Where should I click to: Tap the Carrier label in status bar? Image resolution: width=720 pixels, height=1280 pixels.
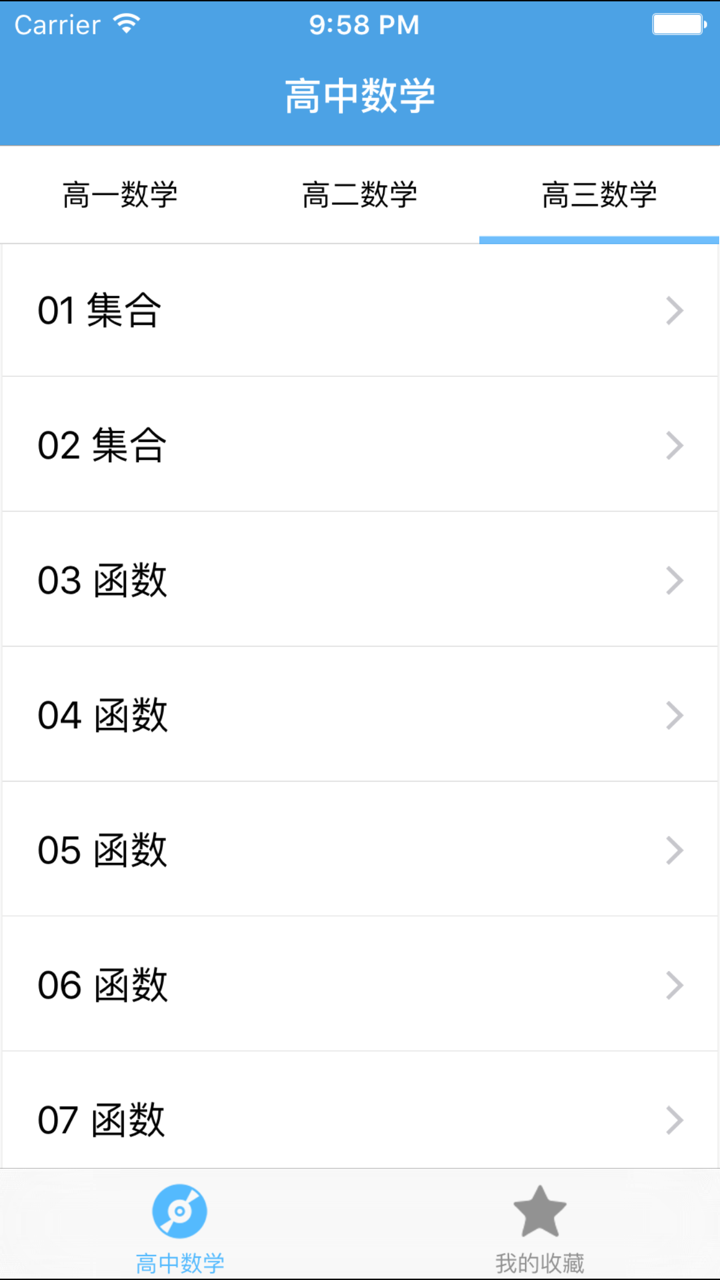click(55, 23)
